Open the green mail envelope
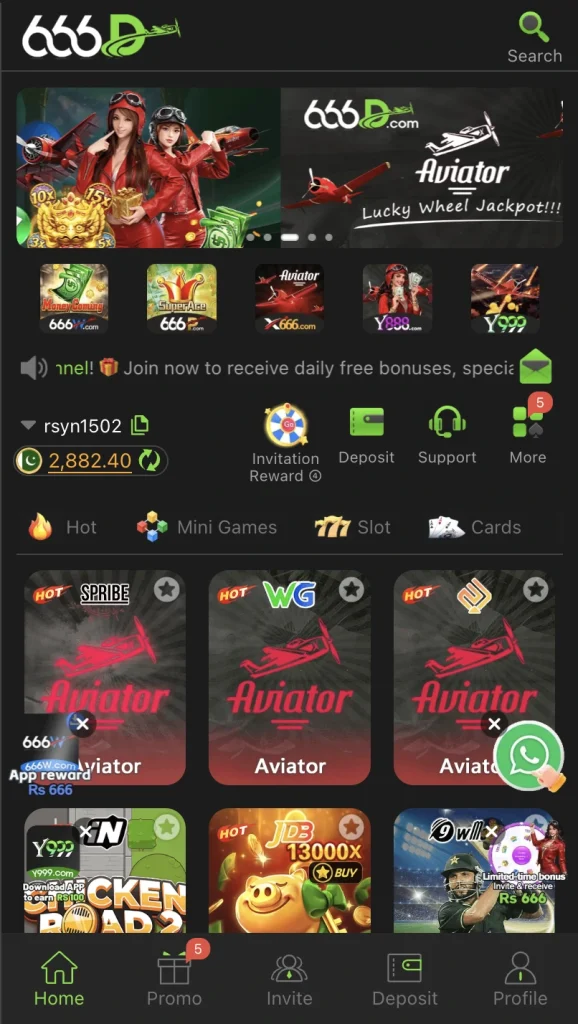The width and height of the screenshot is (578, 1024). click(536, 366)
